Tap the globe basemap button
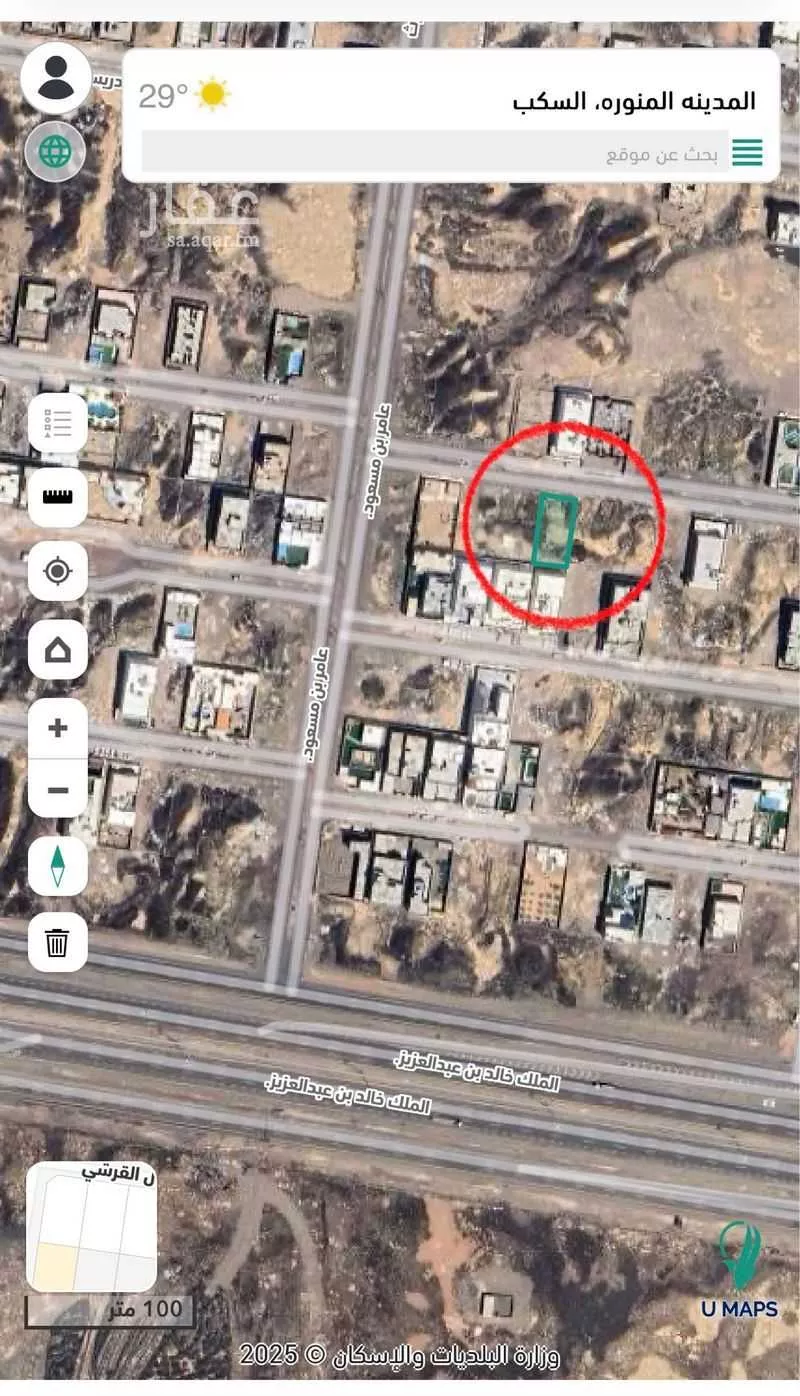 click(55, 151)
